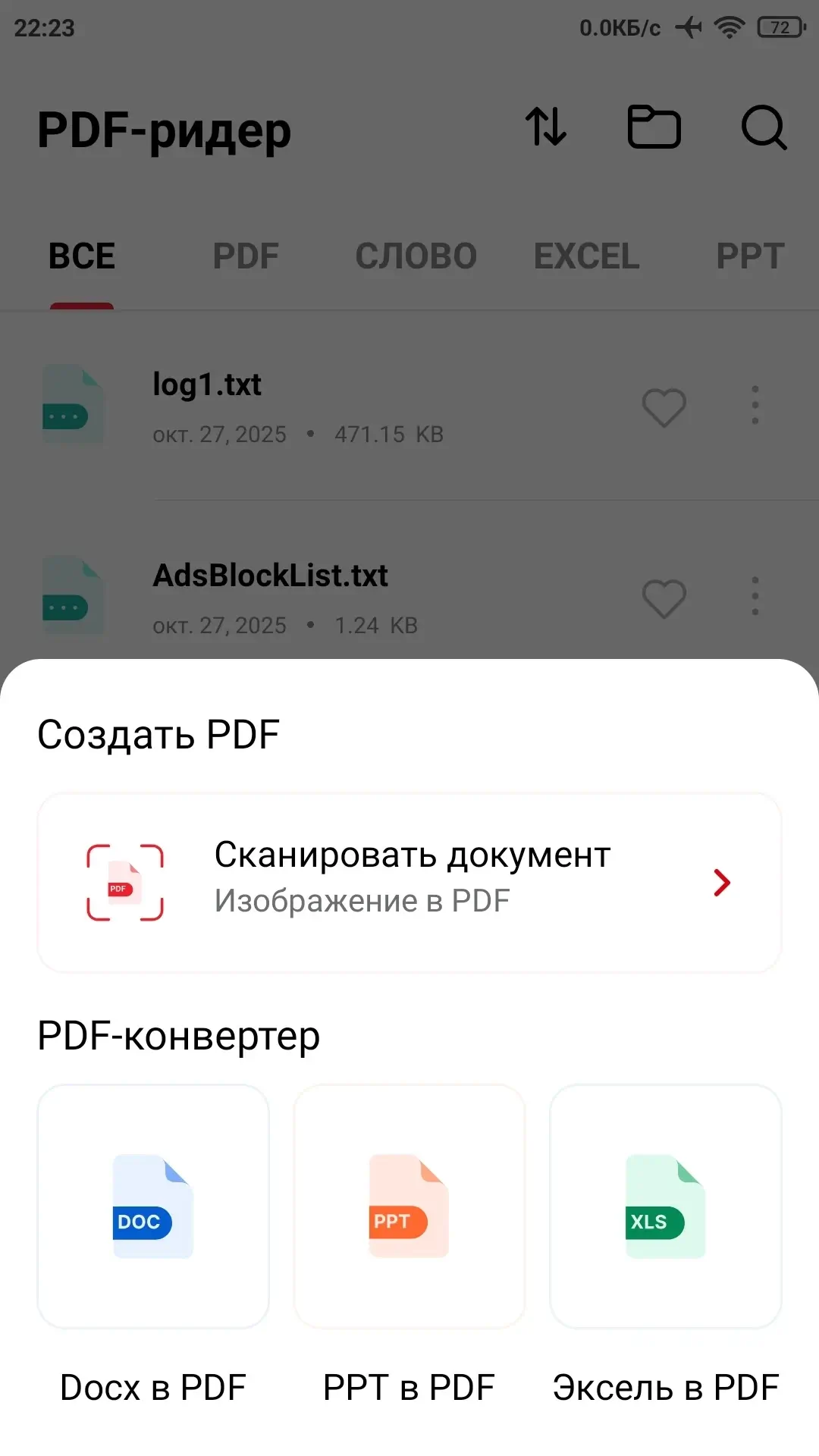
Task: Switch to the PPT tab
Action: tap(750, 256)
